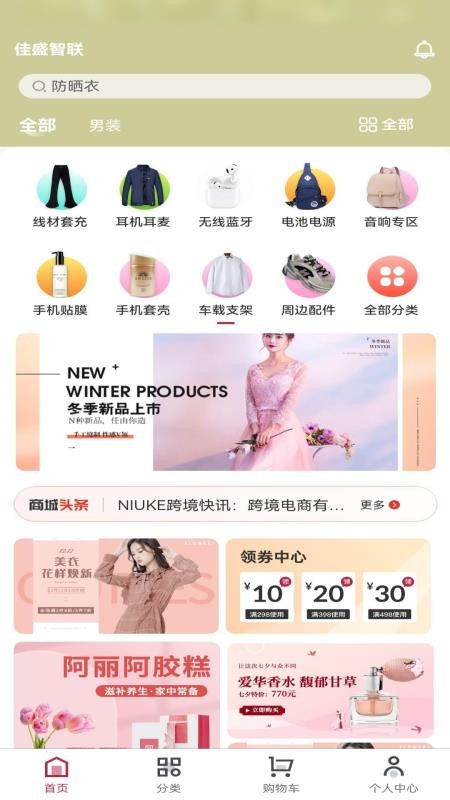Open the notifications bell

coord(424,49)
